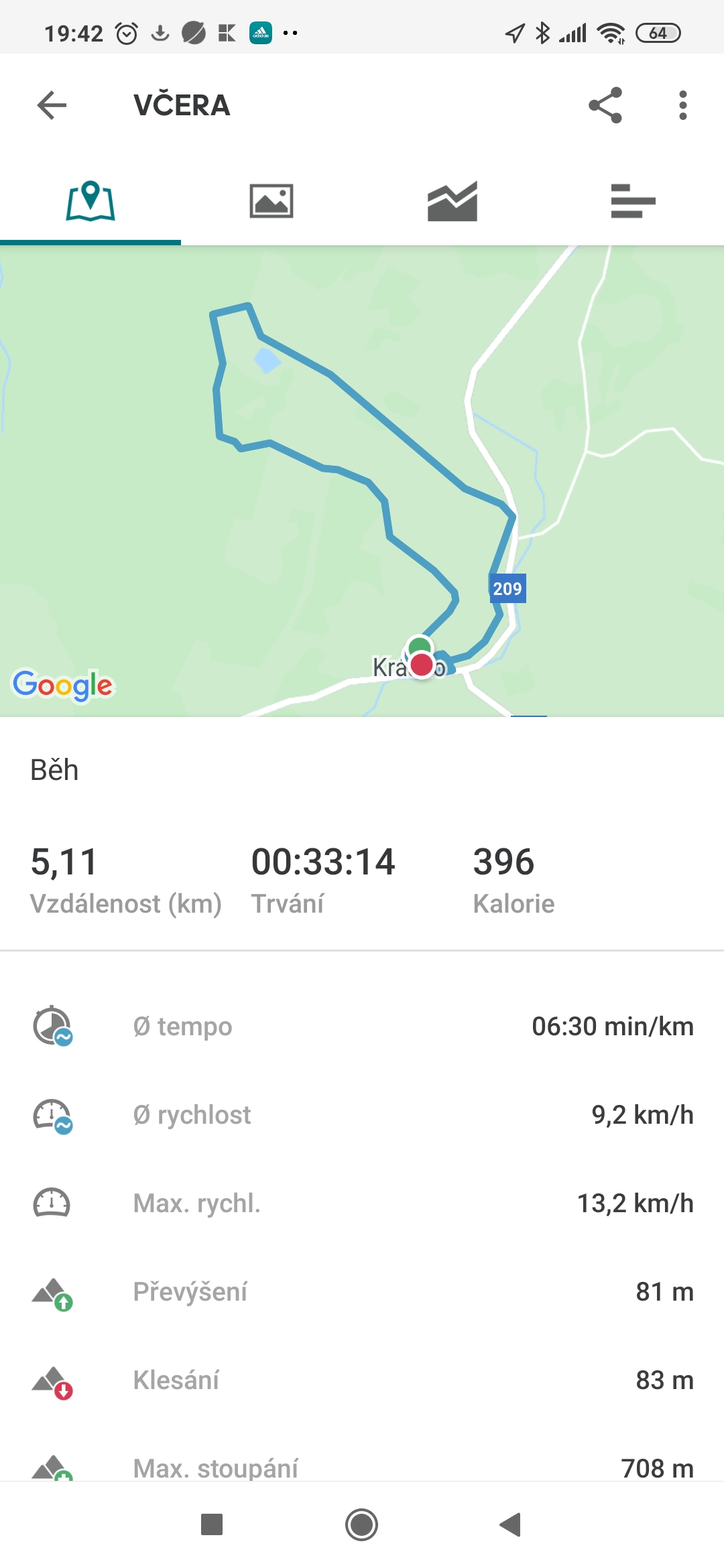Open the three-dot overflow menu
The width and height of the screenshot is (724, 1568).
pos(682,105)
